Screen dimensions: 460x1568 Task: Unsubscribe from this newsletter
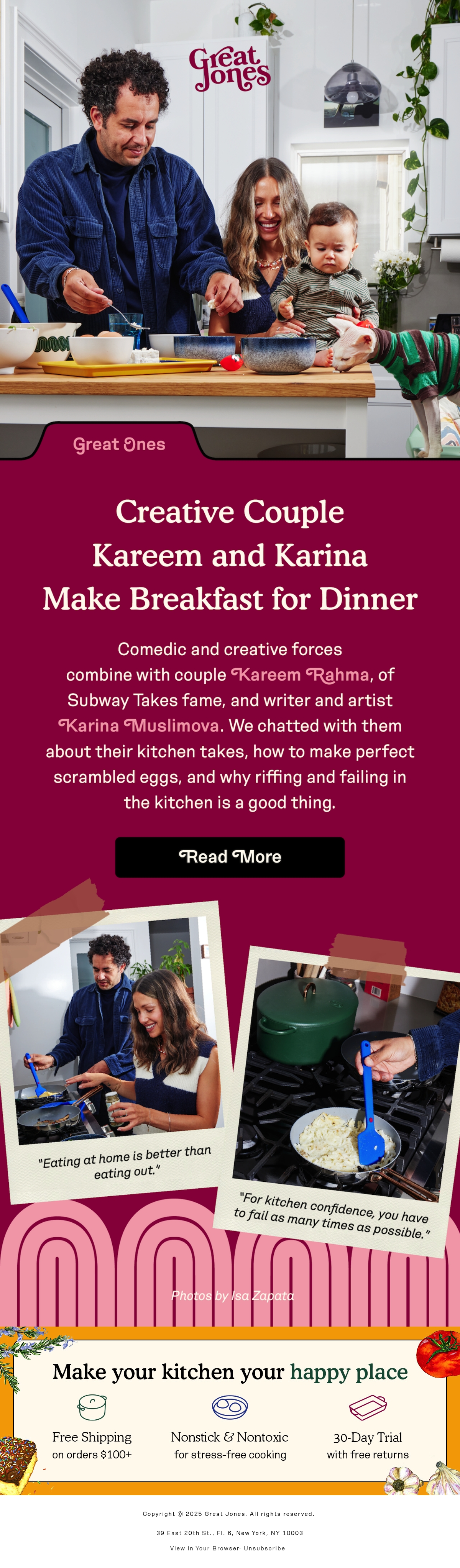264,1548
